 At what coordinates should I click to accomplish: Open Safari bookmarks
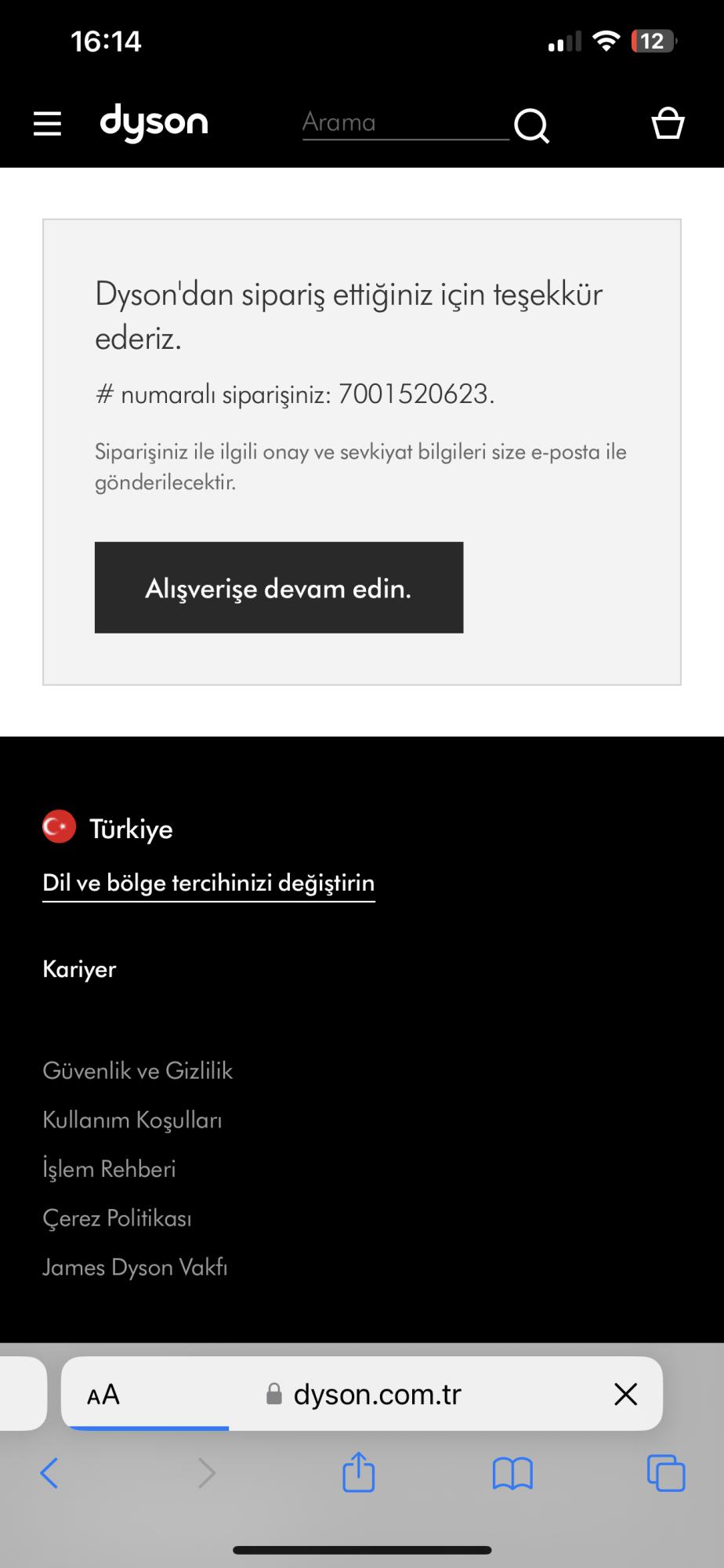(512, 1473)
